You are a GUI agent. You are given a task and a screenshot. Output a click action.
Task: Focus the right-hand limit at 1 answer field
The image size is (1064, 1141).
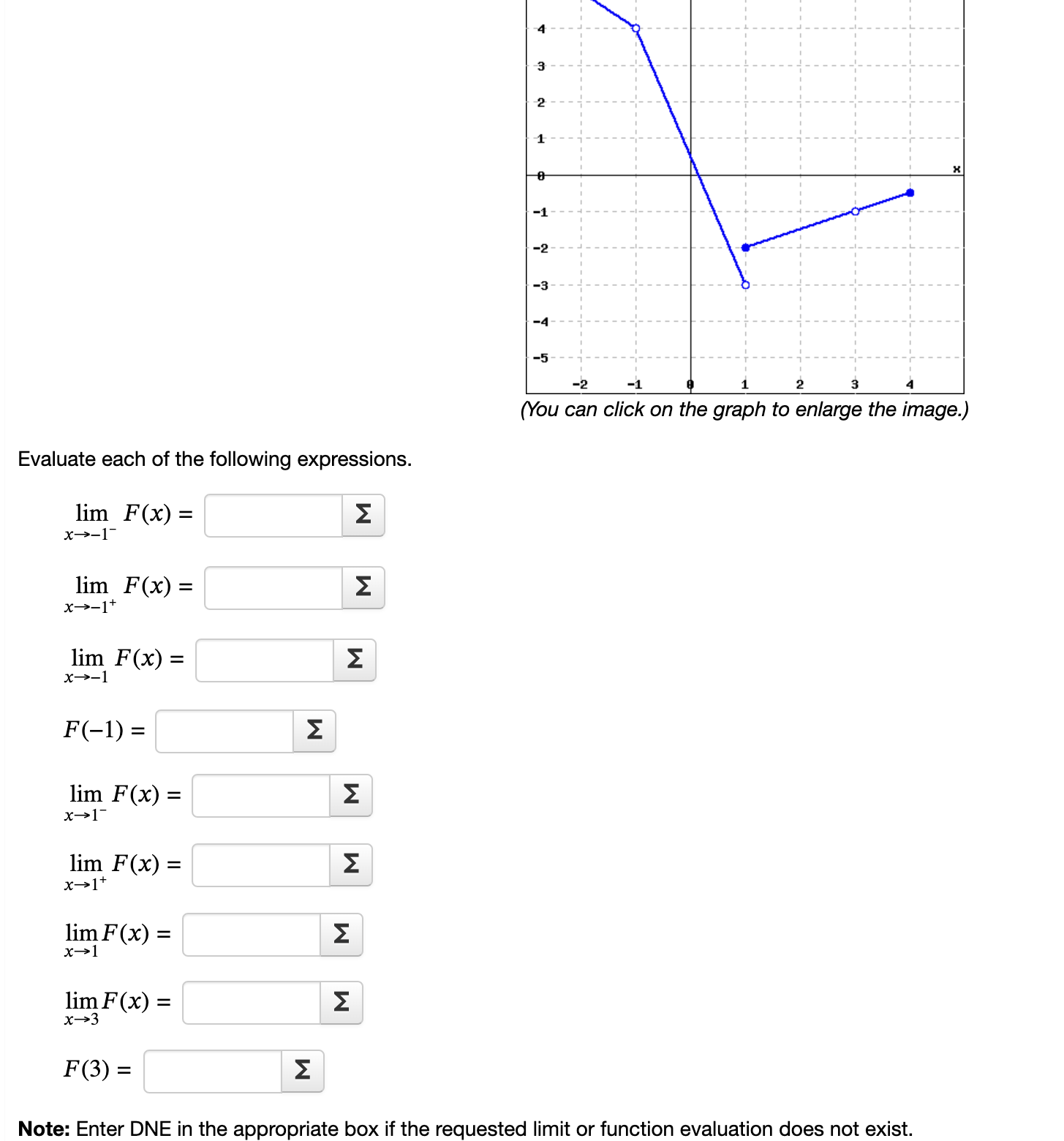[x=261, y=865]
